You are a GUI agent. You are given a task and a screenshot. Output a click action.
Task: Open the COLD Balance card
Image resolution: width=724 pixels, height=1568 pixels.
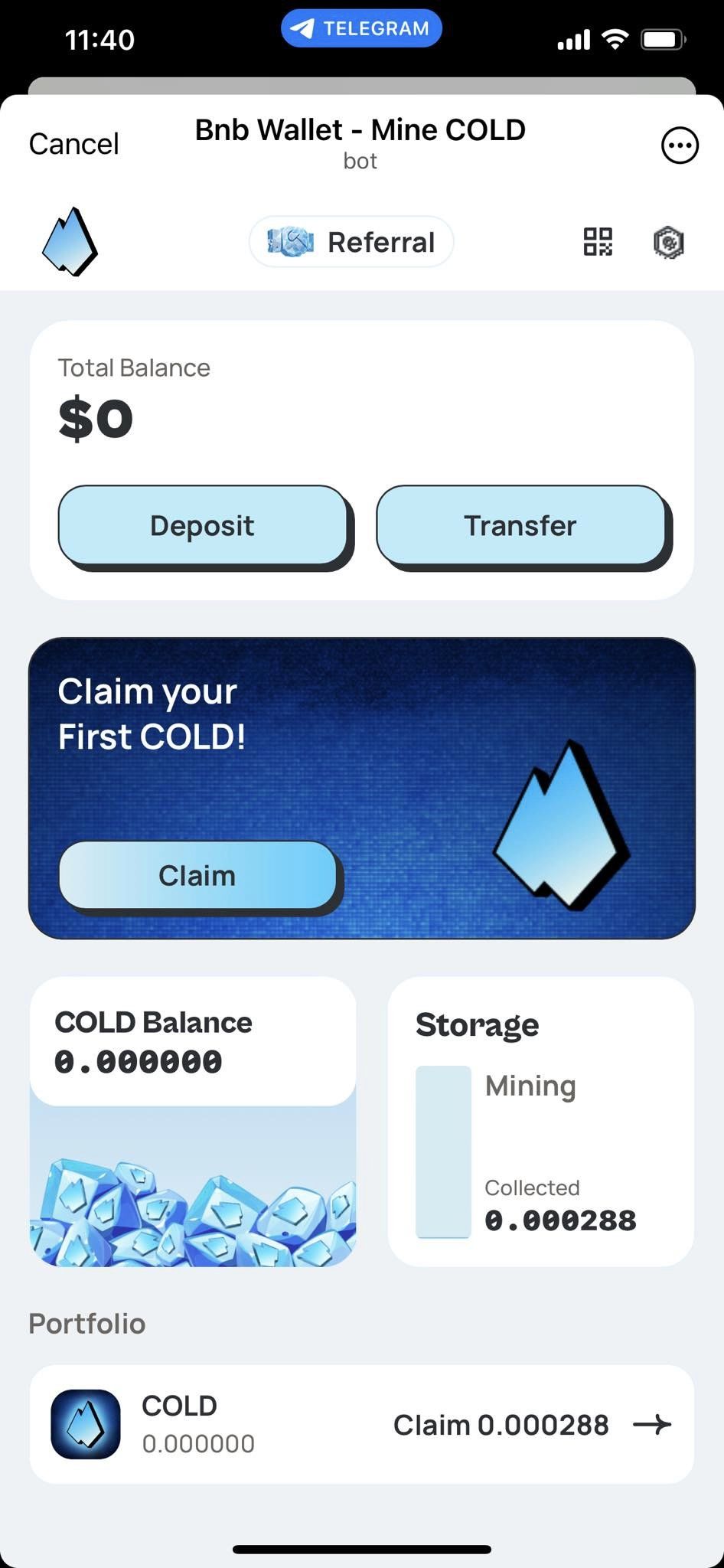coord(193,1121)
